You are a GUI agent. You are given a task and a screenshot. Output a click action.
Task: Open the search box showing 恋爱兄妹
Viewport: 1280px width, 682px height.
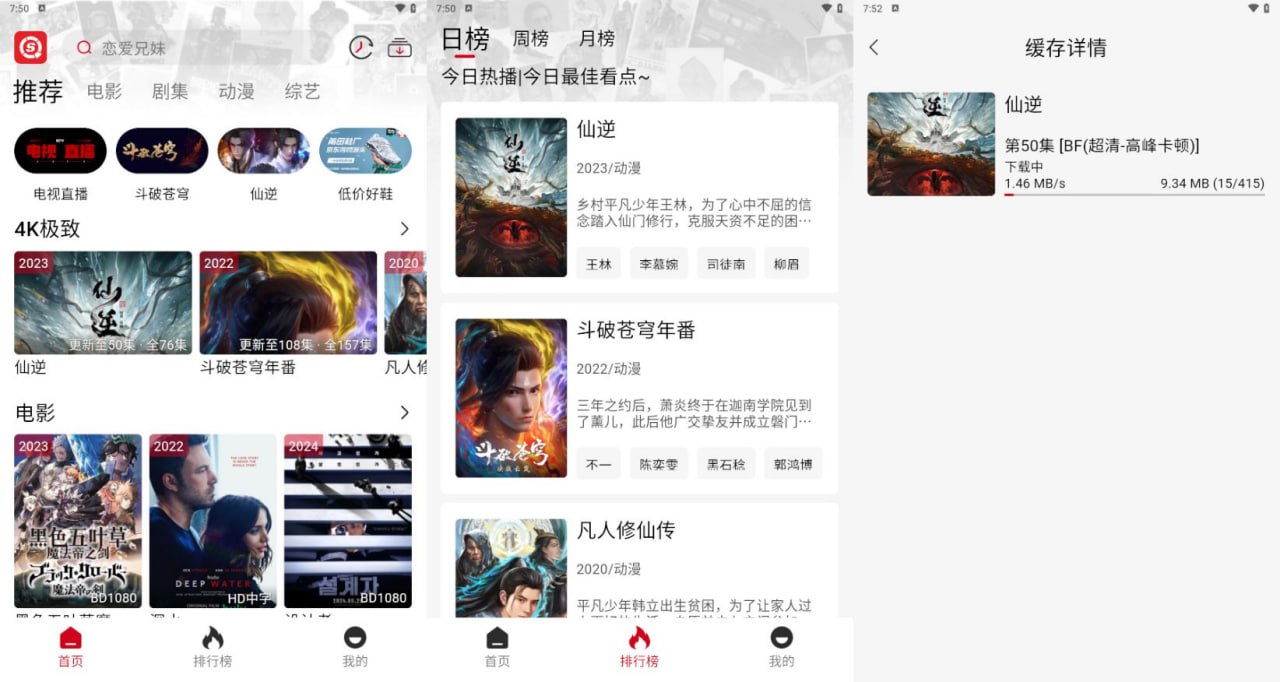[x=200, y=48]
